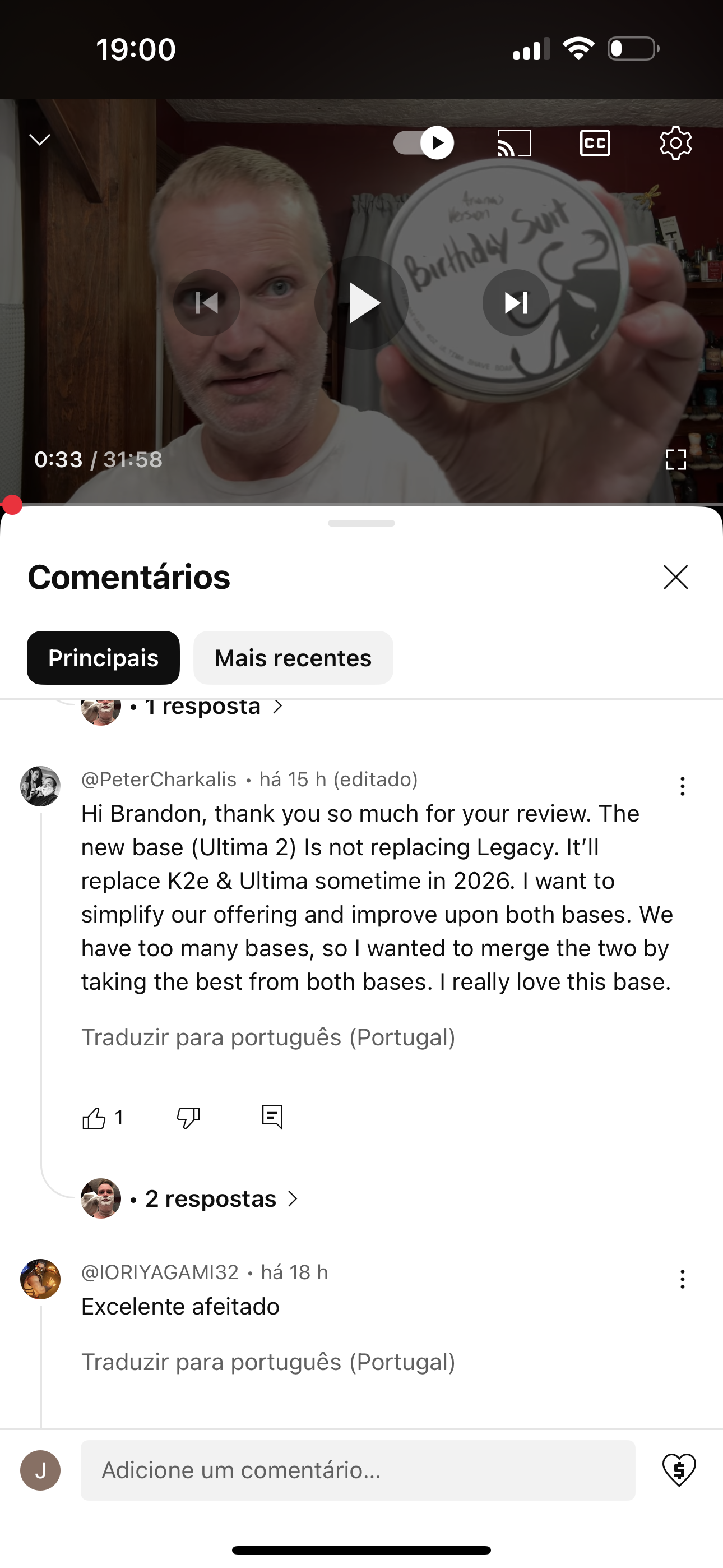Image resolution: width=723 pixels, height=1568 pixels.
Task: Close the Comentários panel
Action: 675,577
